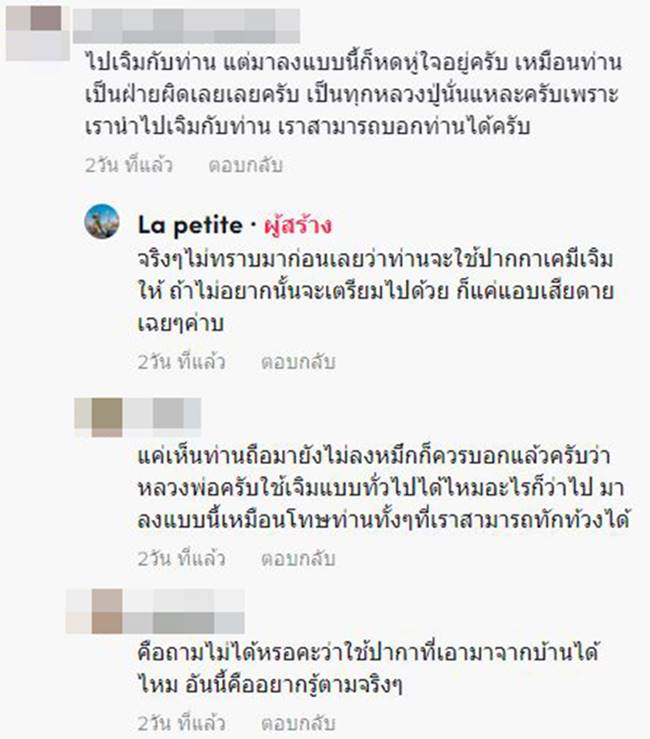Reply to the comment starting "ไปเจิมกับท่าน"
Screen dimensions: 650x739
246,166
